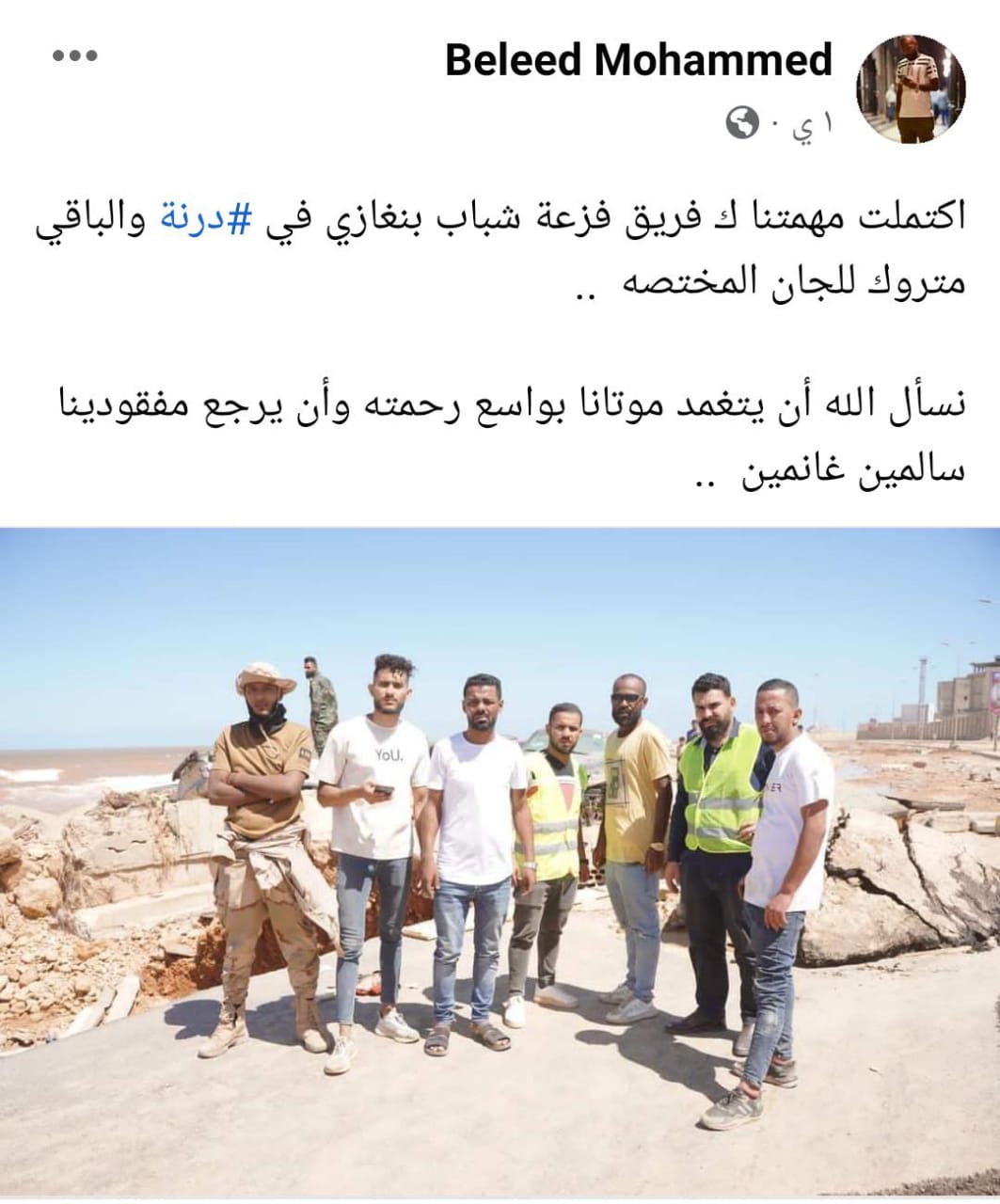View the post's group photo full screen
This screenshot has height=1204, width=1000.
[x=500, y=861]
